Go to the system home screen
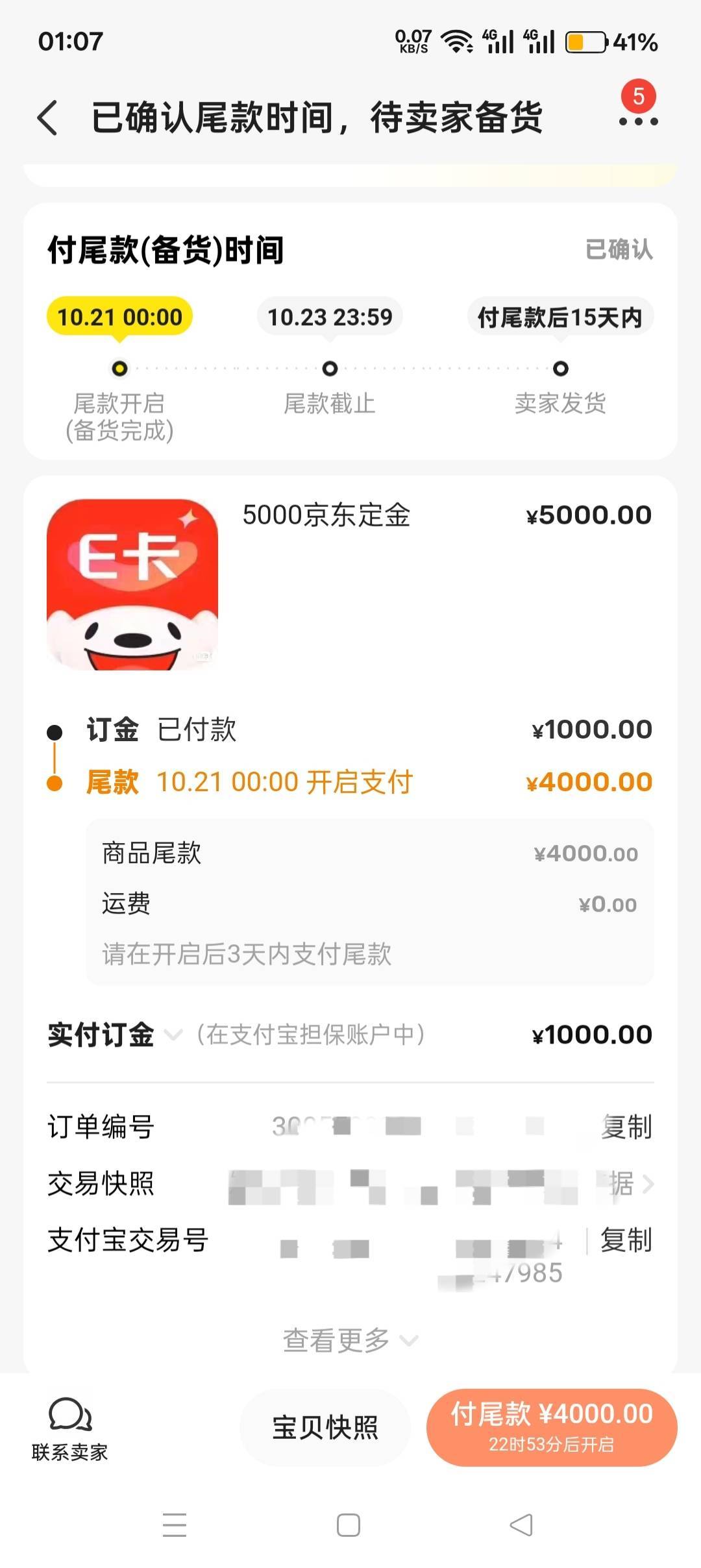The height and width of the screenshot is (1568, 701). click(x=349, y=1525)
